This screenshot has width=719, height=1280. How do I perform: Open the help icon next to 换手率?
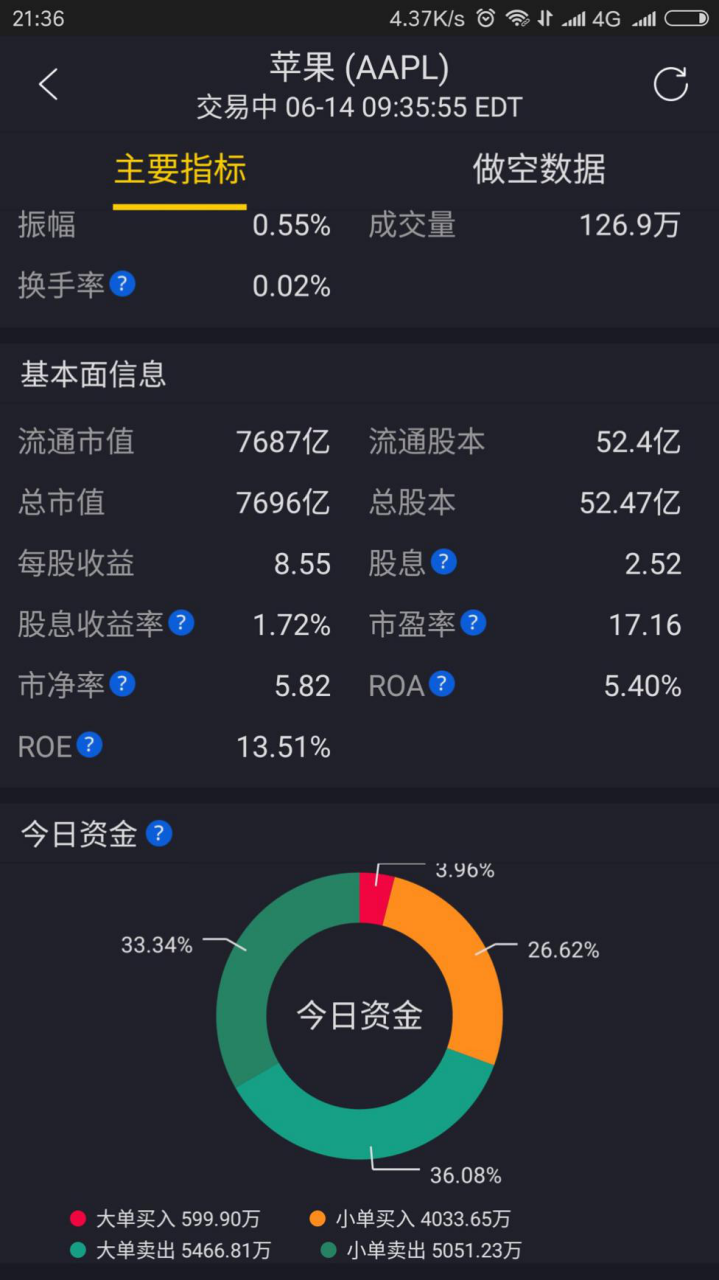coord(122,284)
